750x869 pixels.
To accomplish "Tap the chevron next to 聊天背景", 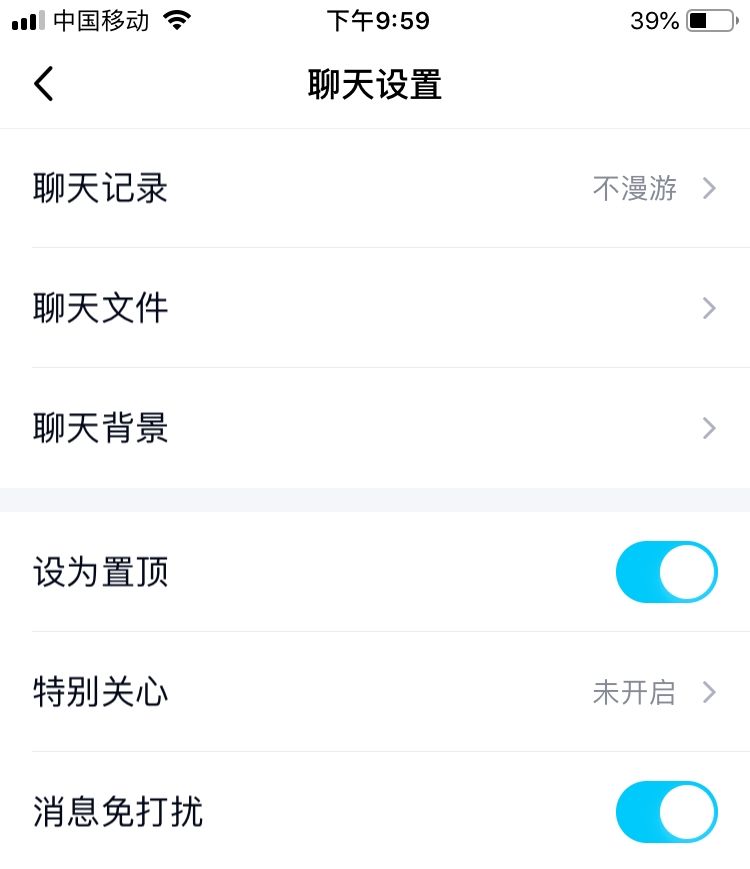I will pos(709,428).
